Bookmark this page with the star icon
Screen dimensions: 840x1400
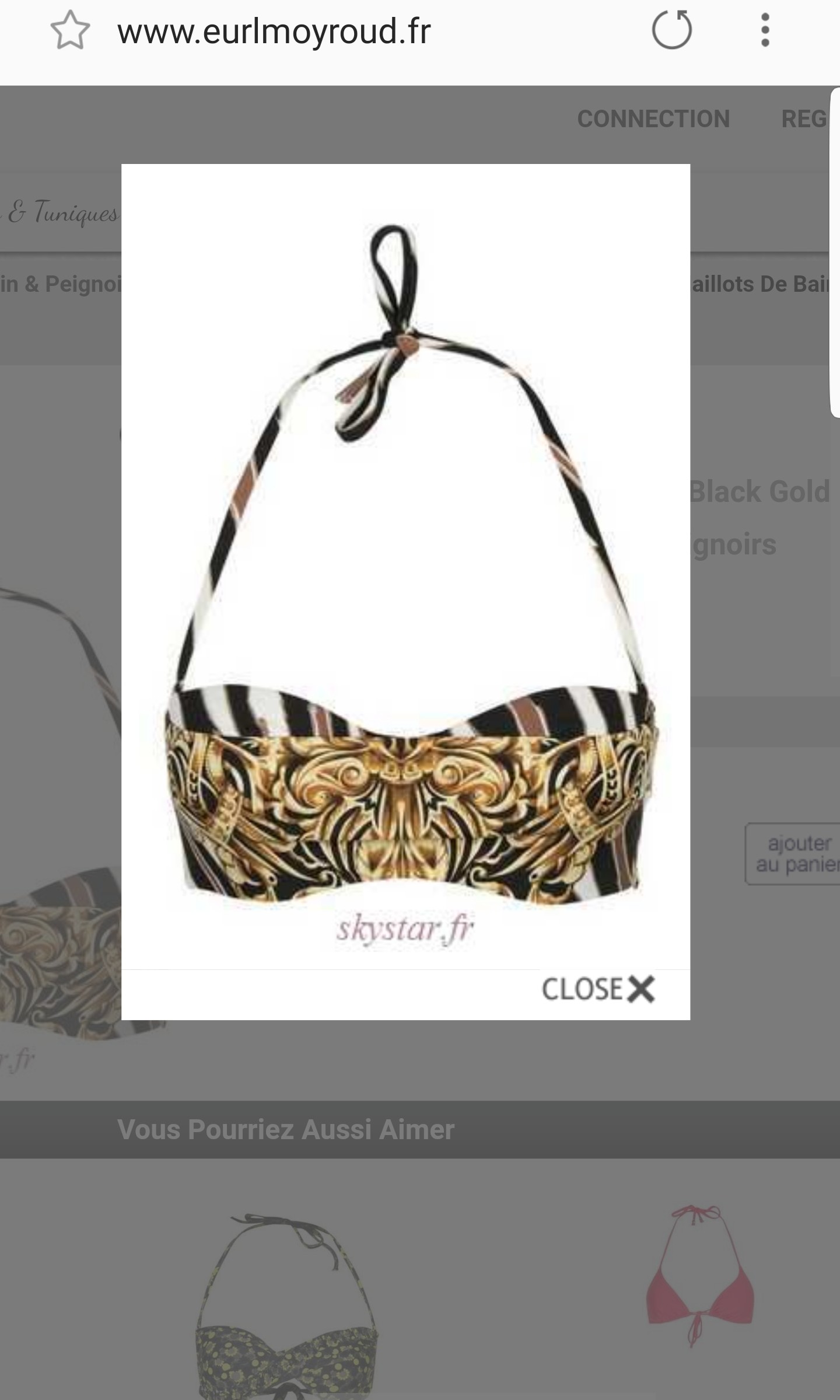click(70, 30)
